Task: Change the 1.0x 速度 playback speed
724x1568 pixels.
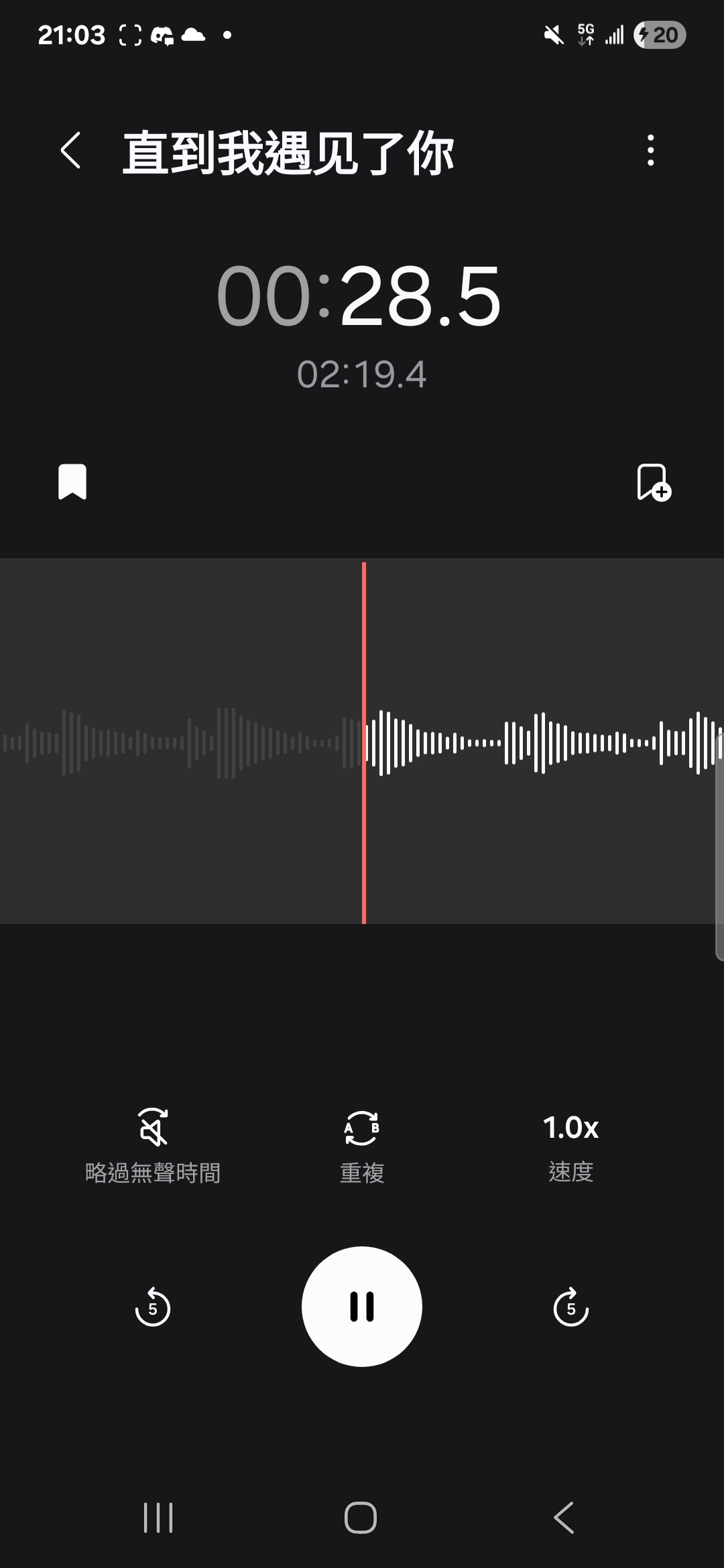Action: tap(570, 1145)
